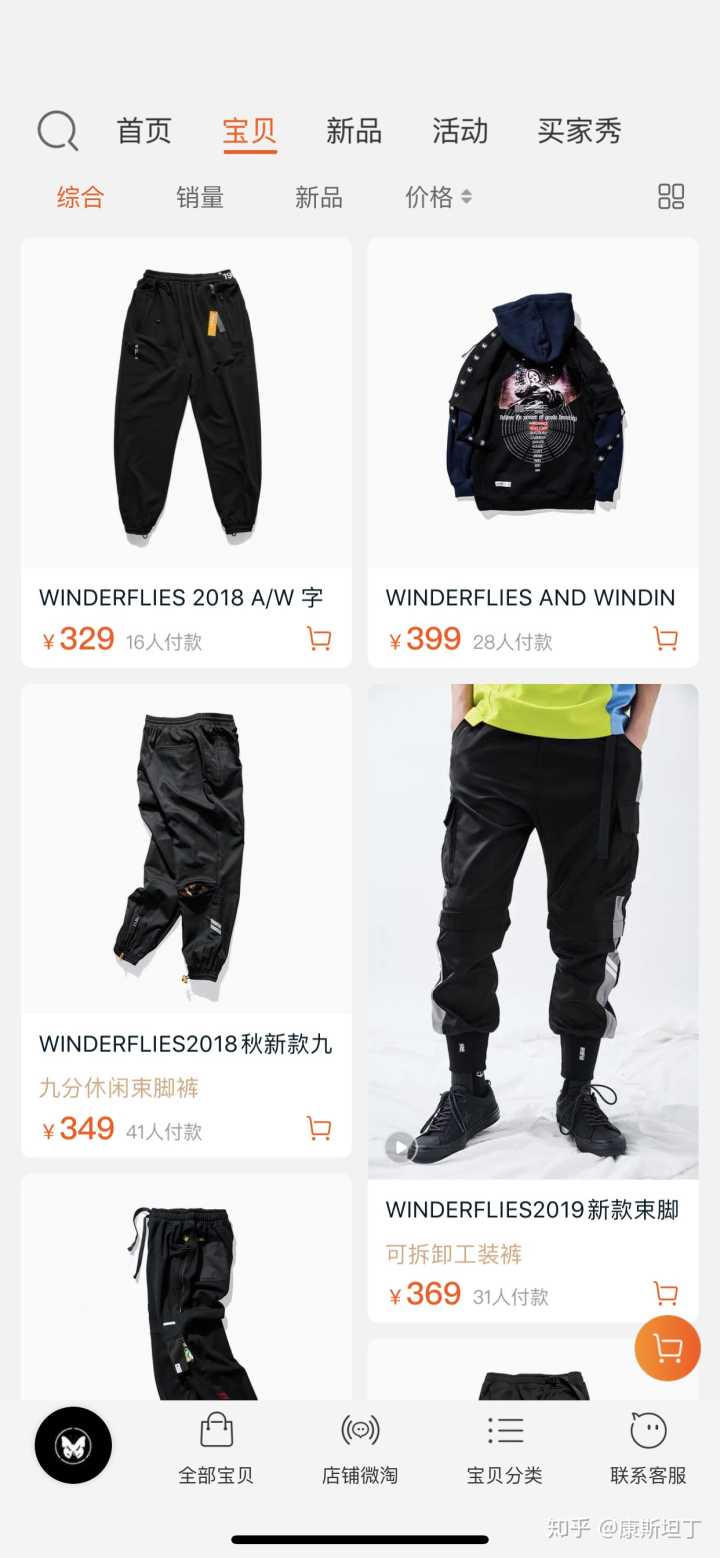Switch to the 首页 tab

(x=144, y=131)
